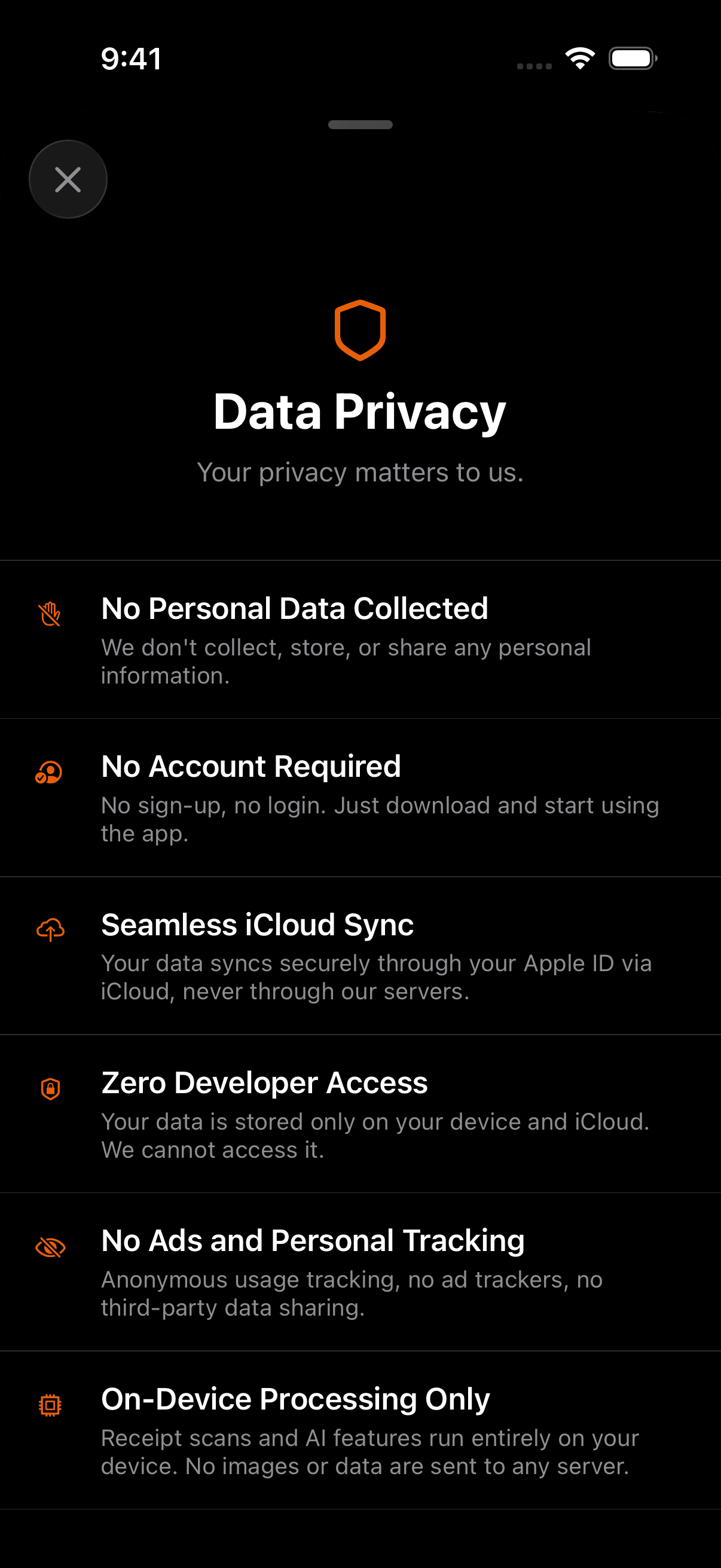Select the lock shield icon beside Zero Developer Access
This screenshot has width=721, height=1568.
pyautogui.click(x=51, y=1090)
